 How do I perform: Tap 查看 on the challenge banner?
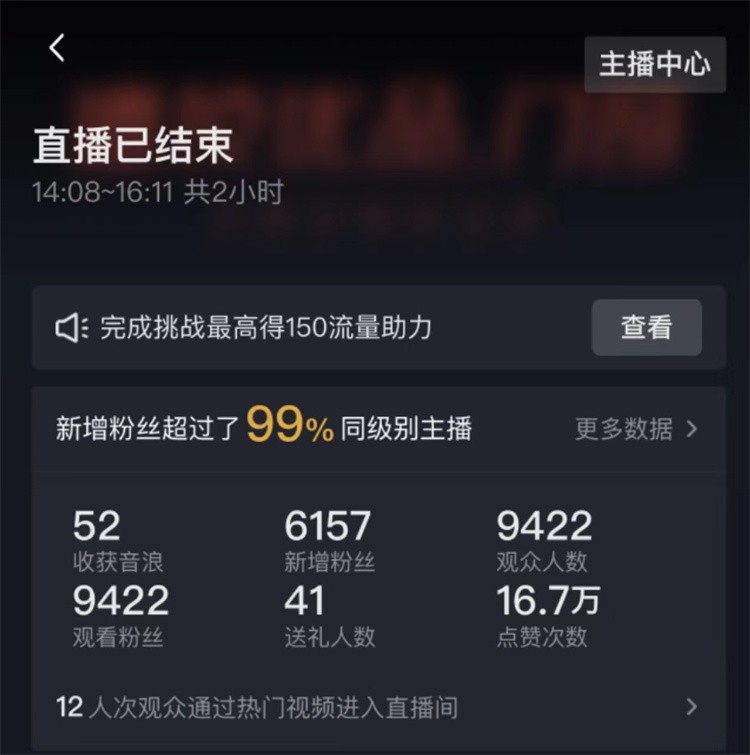coord(646,327)
